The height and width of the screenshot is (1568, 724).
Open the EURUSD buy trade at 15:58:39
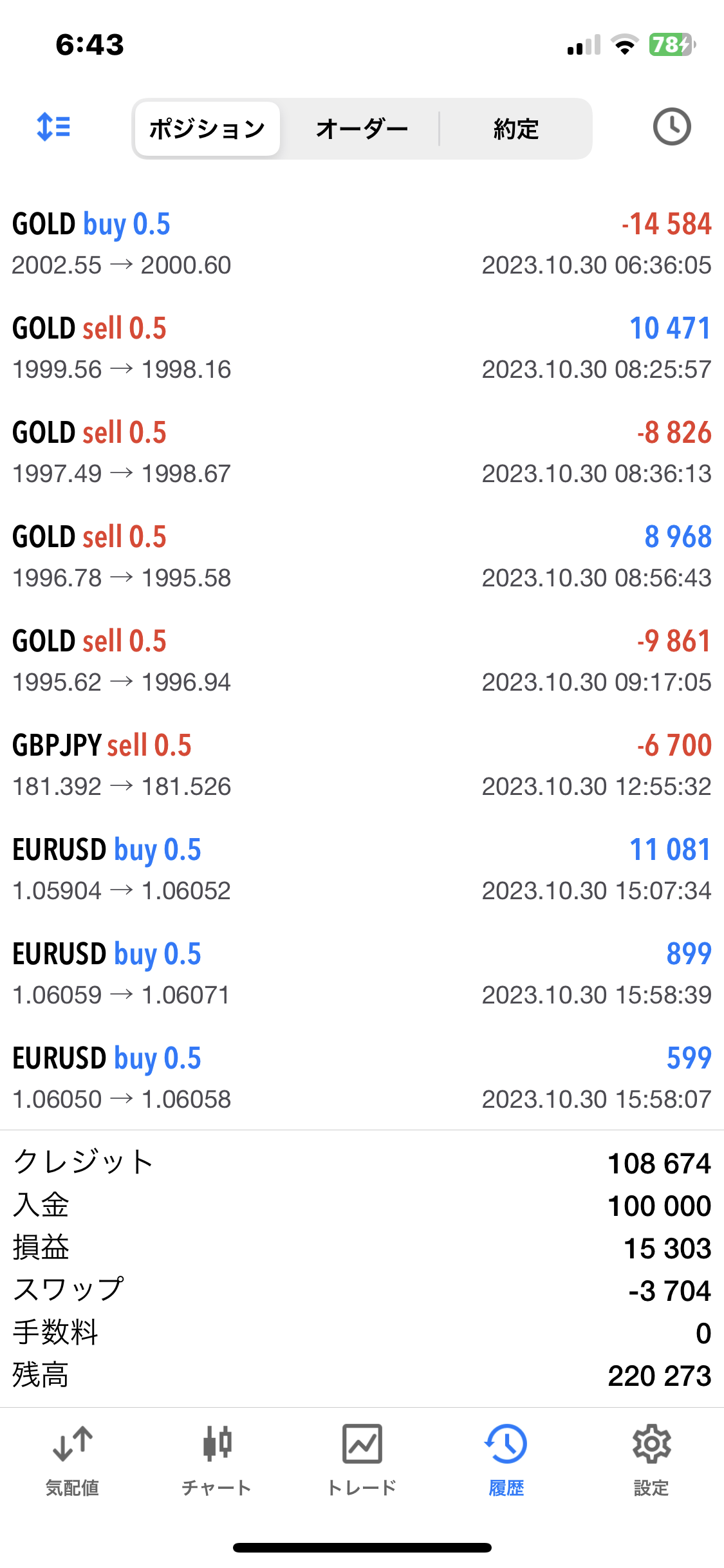point(362,974)
